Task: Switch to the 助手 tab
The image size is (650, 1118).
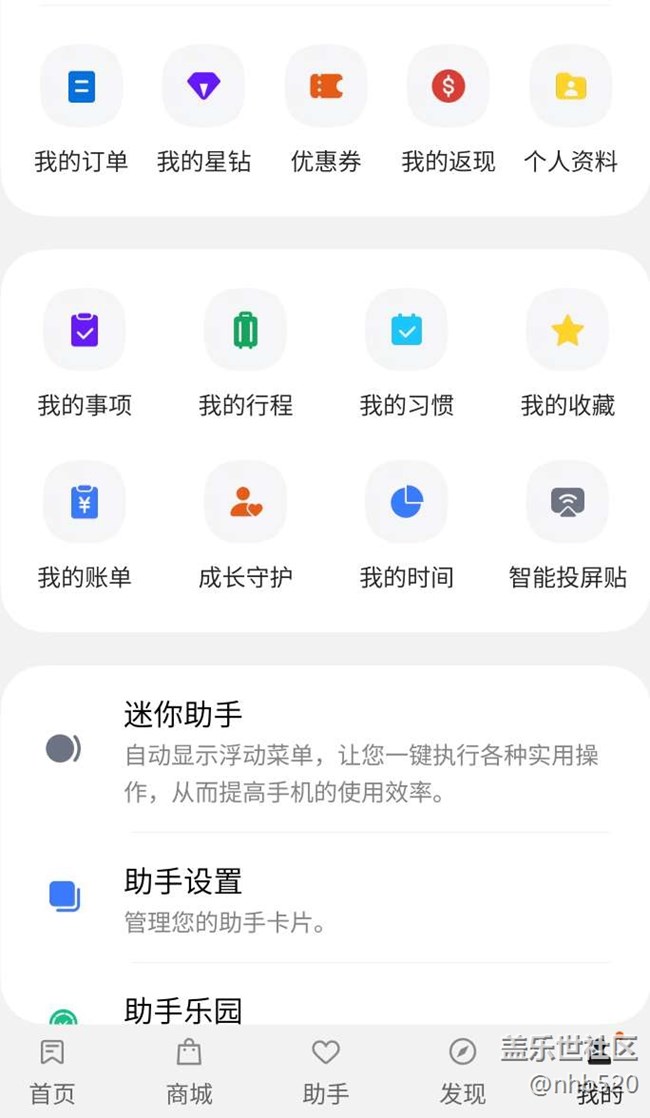Action: (x=326, y=1072)
